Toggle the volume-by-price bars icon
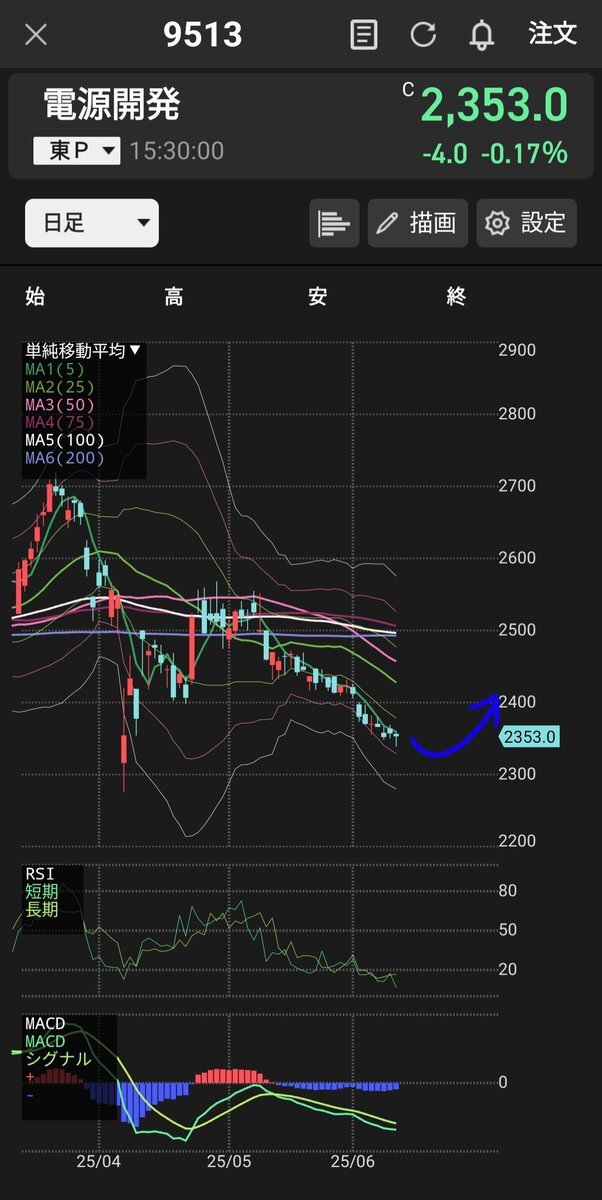602x1200 pixels. pos(334,223)
